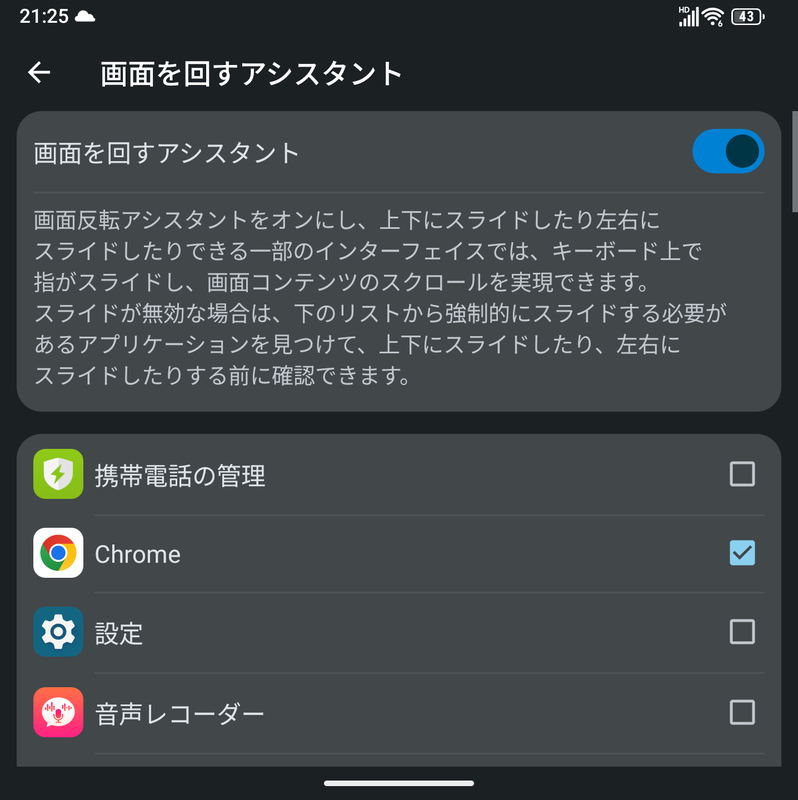Tap the 音声レコーダー microphone icon

57,712
